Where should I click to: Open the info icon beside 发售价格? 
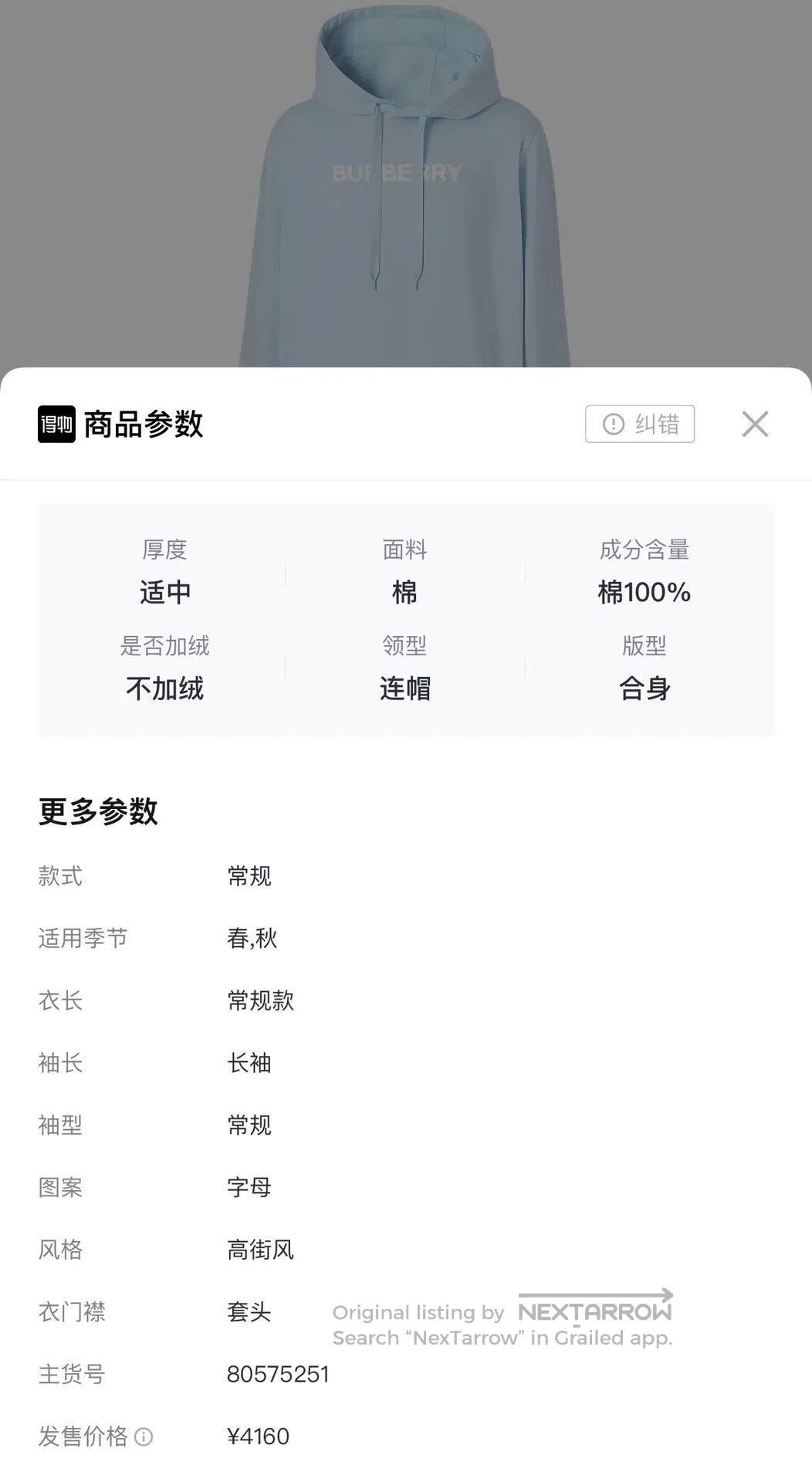coord(144,1436)
